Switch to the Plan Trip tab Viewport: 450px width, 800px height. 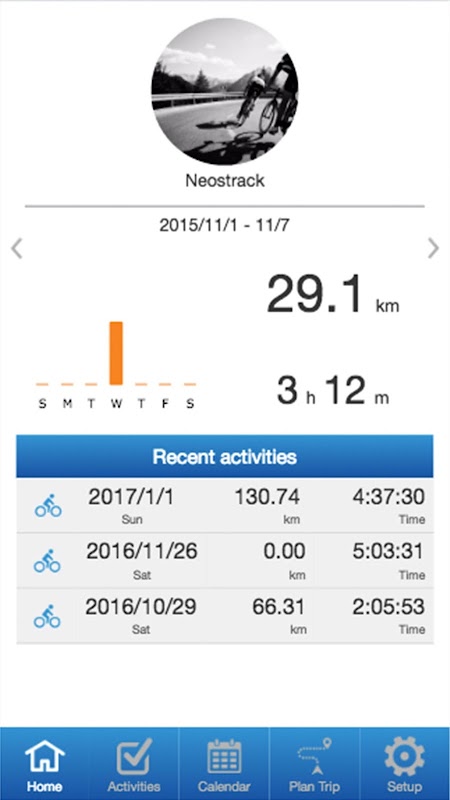pos(314,764)
